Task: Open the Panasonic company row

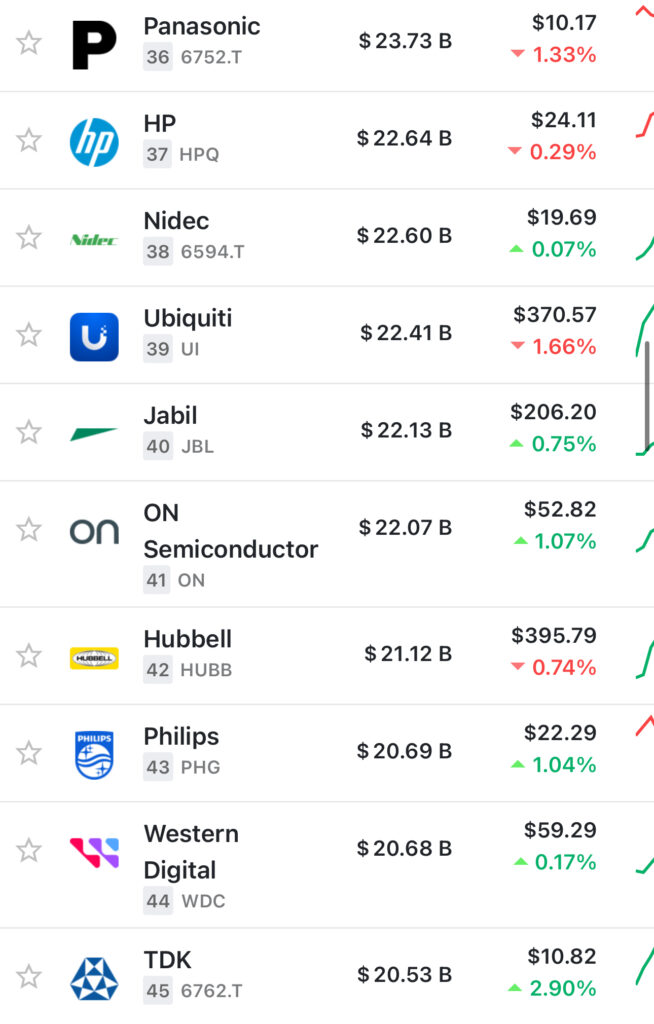Action: pos(201,27)
